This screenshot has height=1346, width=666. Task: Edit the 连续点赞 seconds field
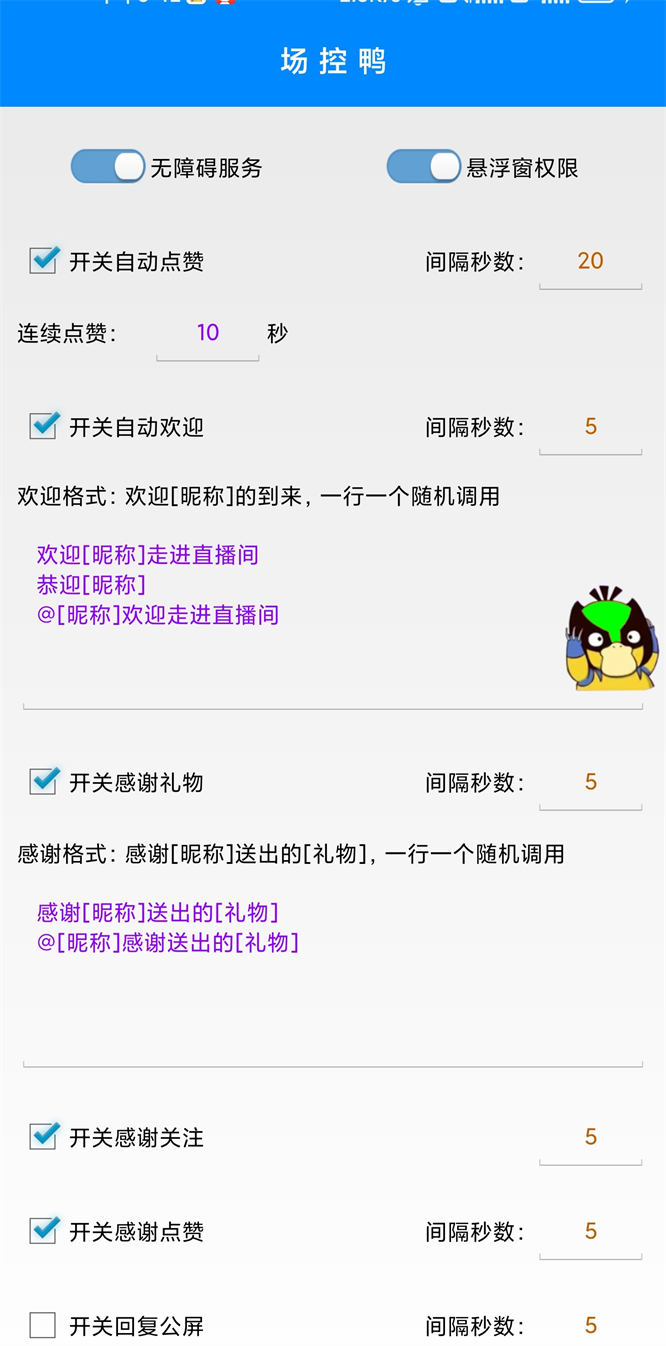click(x=207, y=334)
